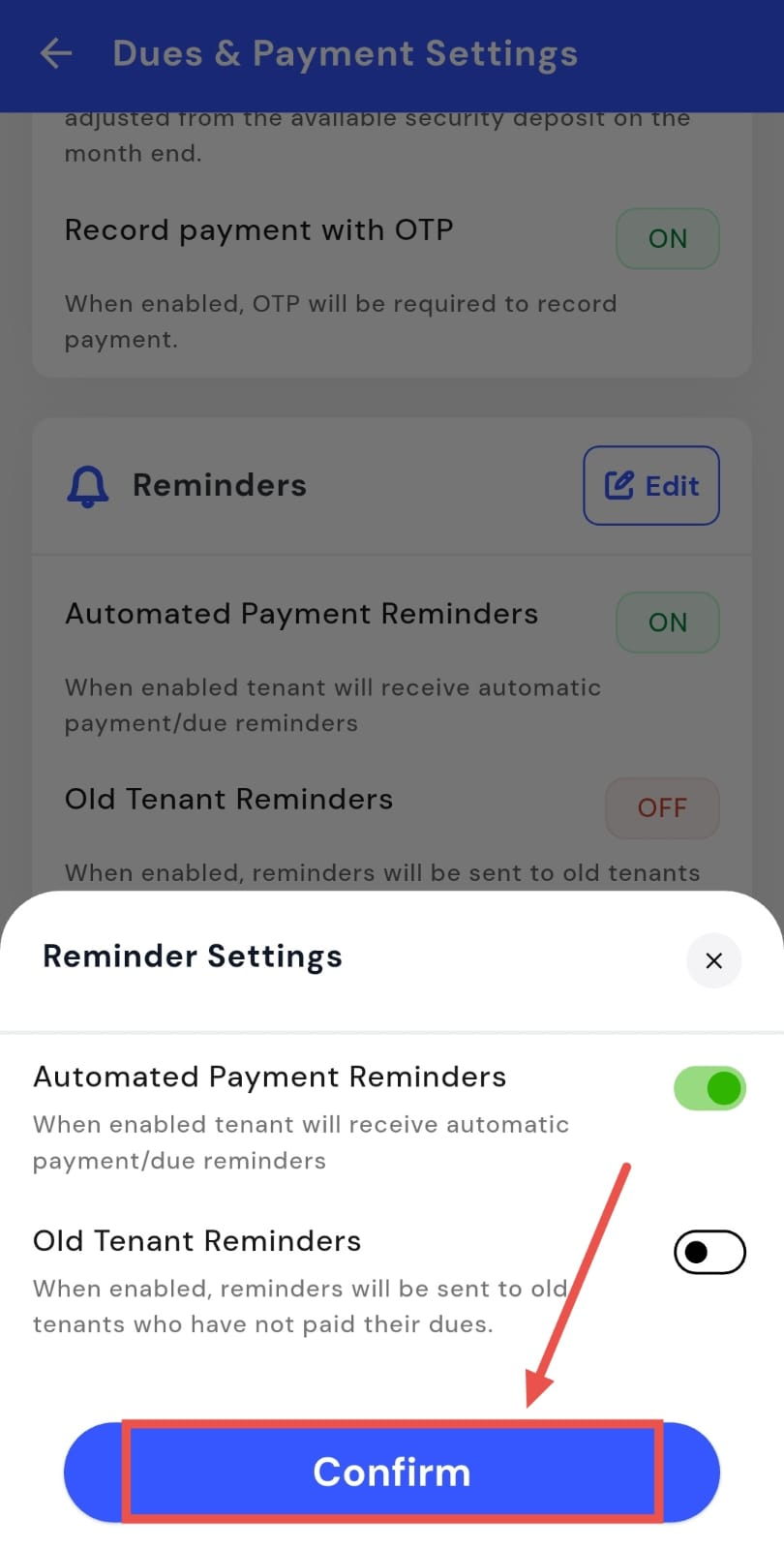Turn off Automated Payment Reminders switch

(x=709, y=1088)
